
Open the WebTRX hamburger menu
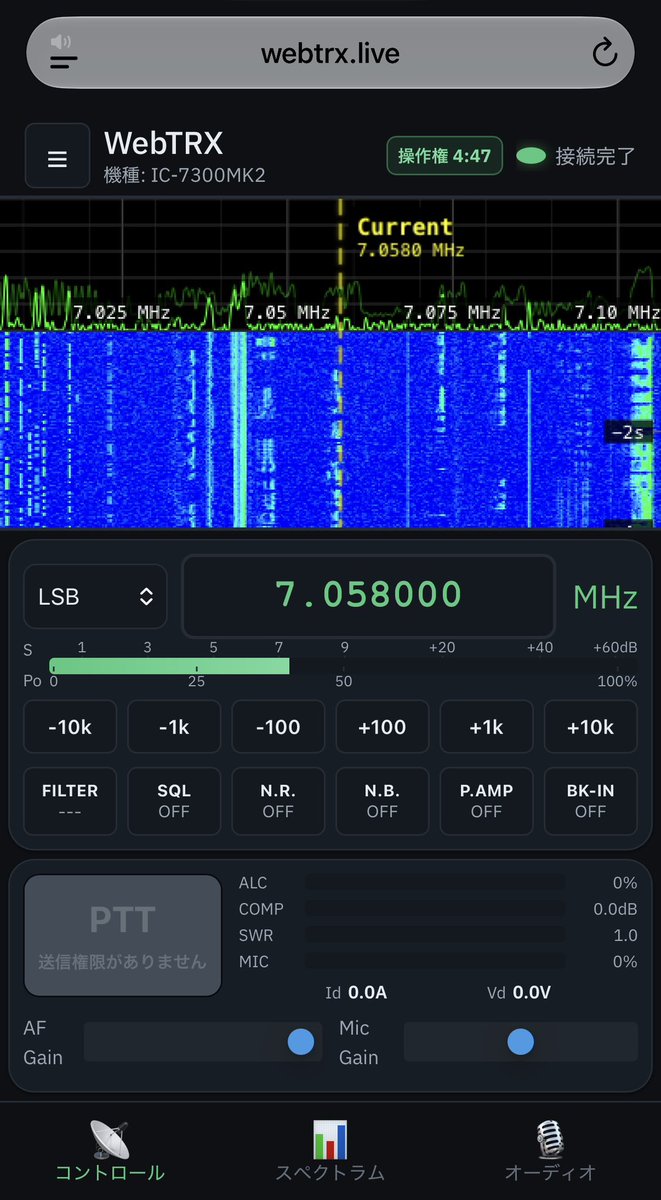pos(57,156)
